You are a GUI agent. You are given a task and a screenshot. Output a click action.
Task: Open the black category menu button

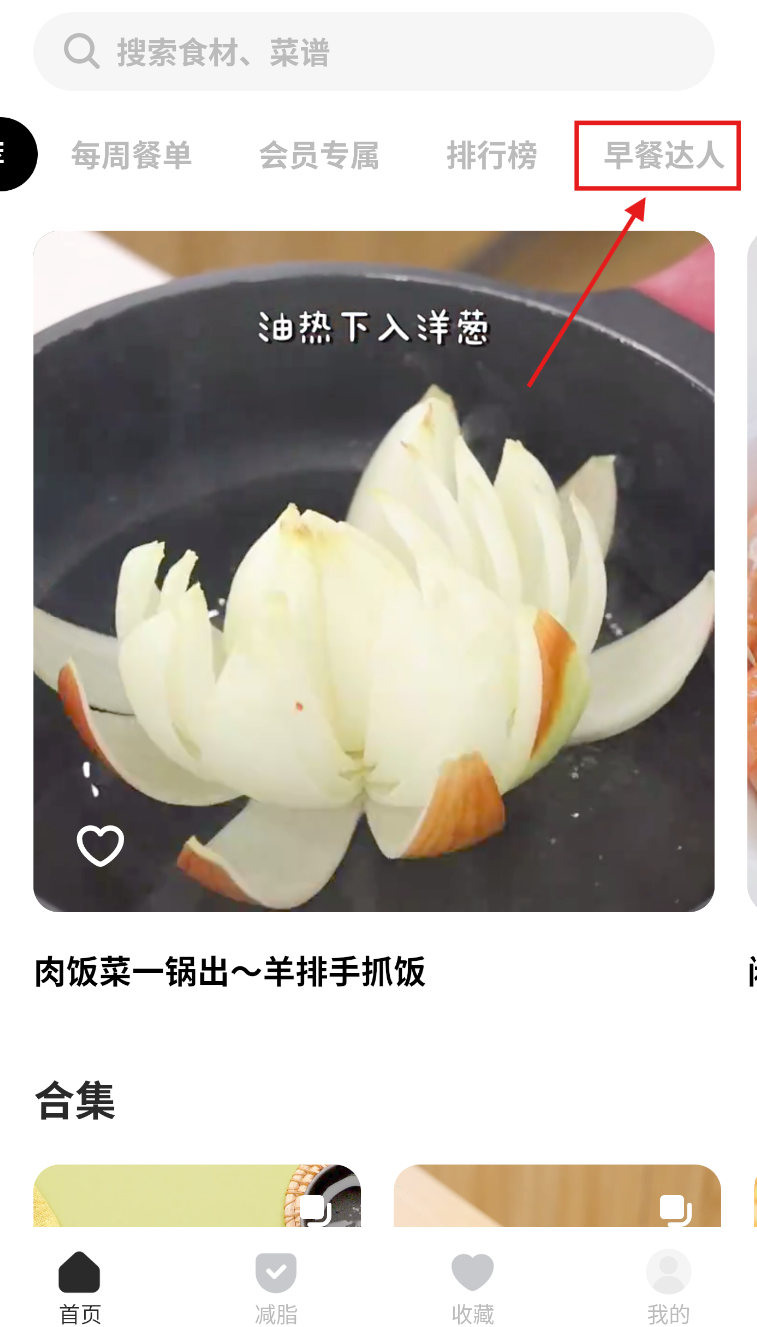[12, 154]
